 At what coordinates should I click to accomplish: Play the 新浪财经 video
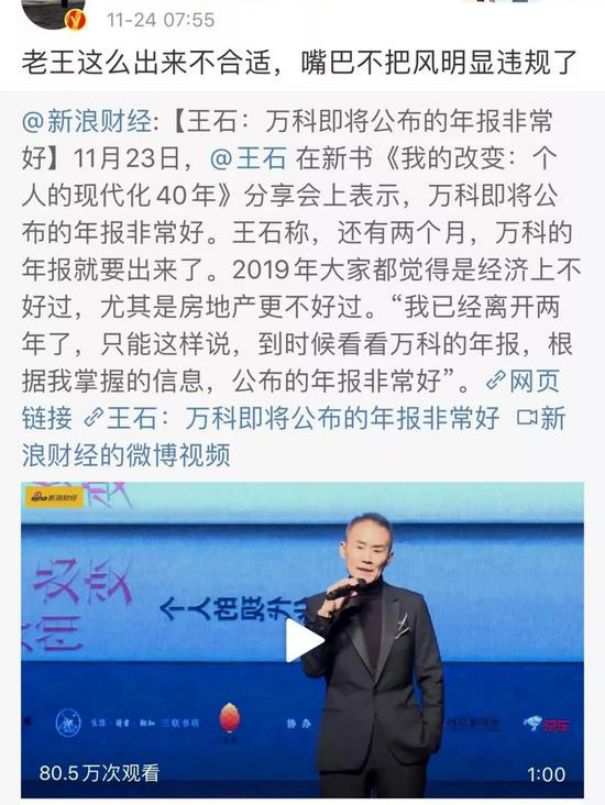click(x=304, y=640)
